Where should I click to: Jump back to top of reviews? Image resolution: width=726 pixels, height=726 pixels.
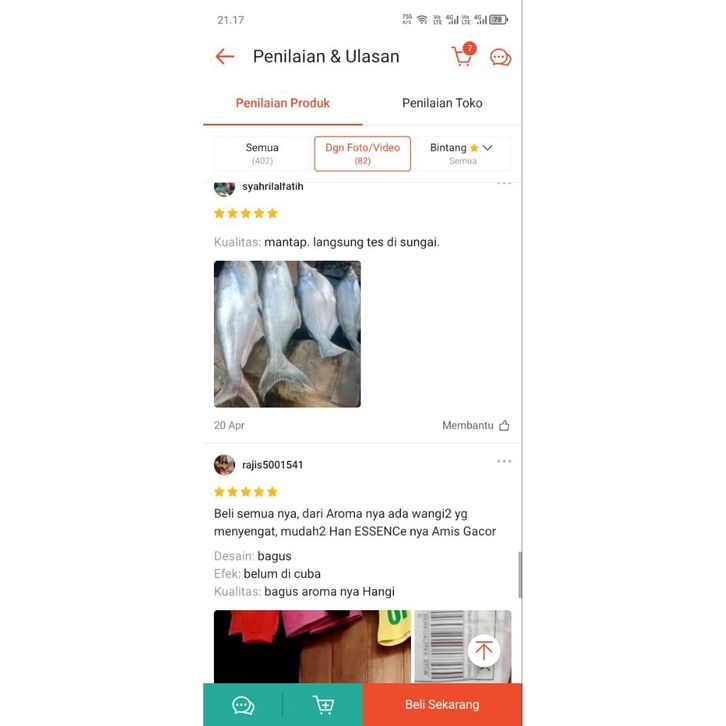coord(484,651)
